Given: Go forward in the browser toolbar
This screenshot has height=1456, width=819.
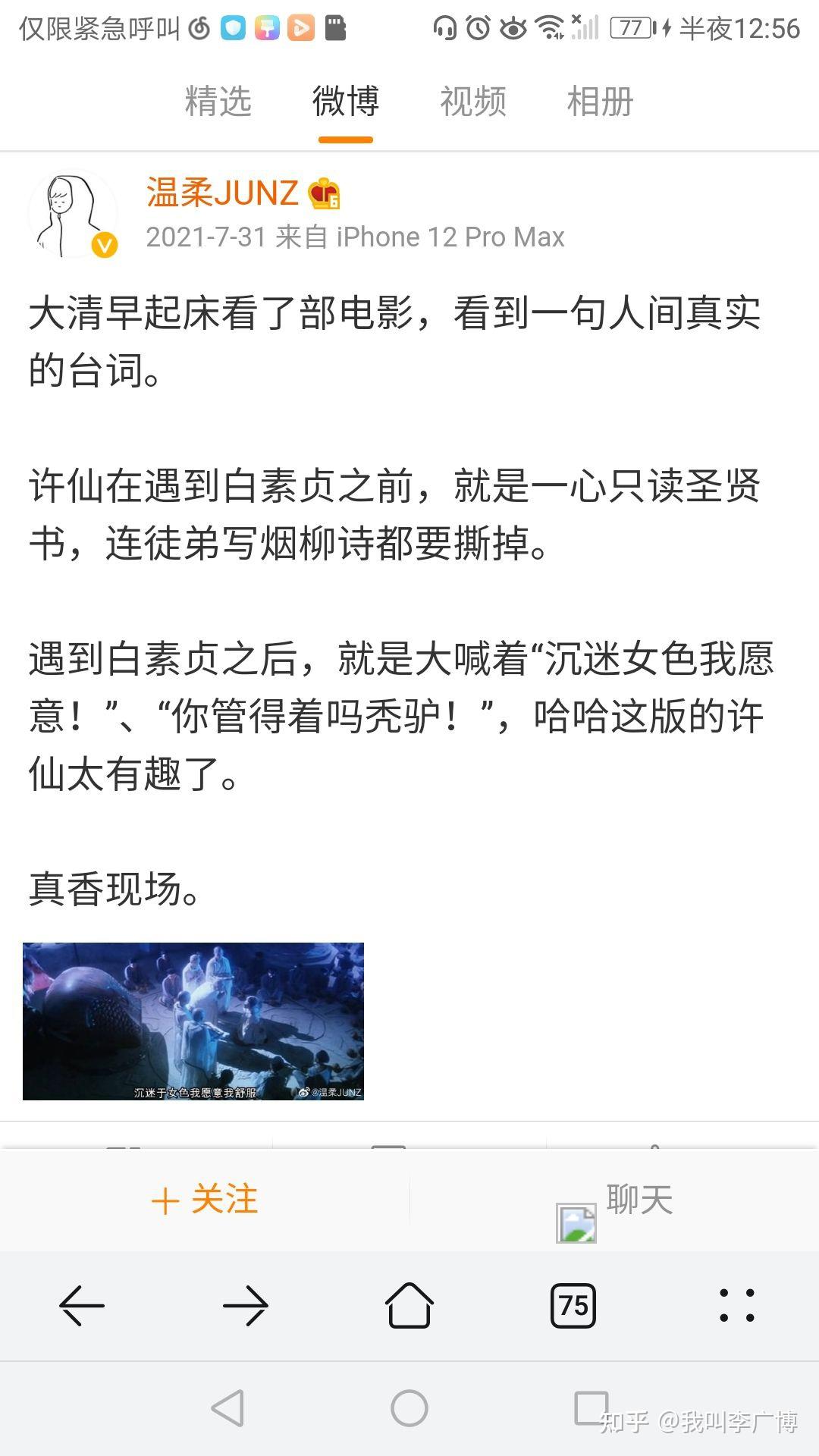Looking at the screenshot, I should coord(246,1306).
